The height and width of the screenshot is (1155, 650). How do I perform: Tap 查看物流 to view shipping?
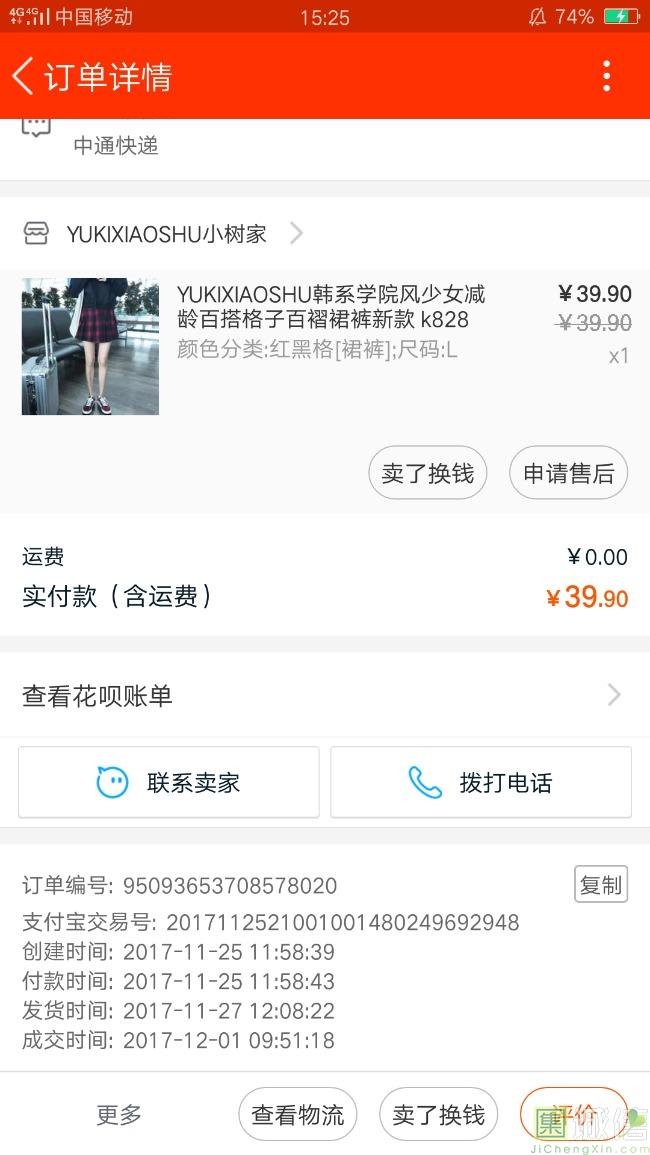pyautogui.click(x=298, y=1114)
